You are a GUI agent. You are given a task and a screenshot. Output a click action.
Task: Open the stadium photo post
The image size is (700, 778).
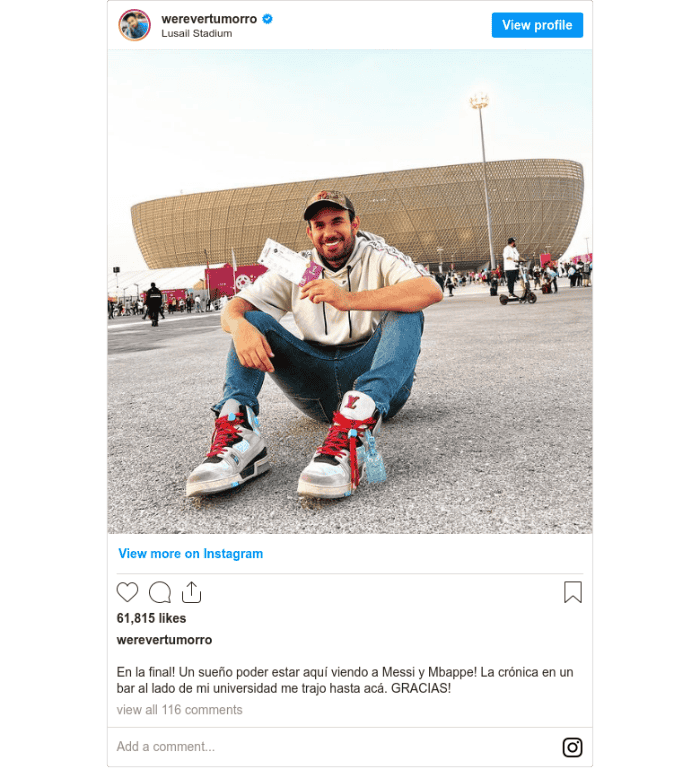(350, 290)
